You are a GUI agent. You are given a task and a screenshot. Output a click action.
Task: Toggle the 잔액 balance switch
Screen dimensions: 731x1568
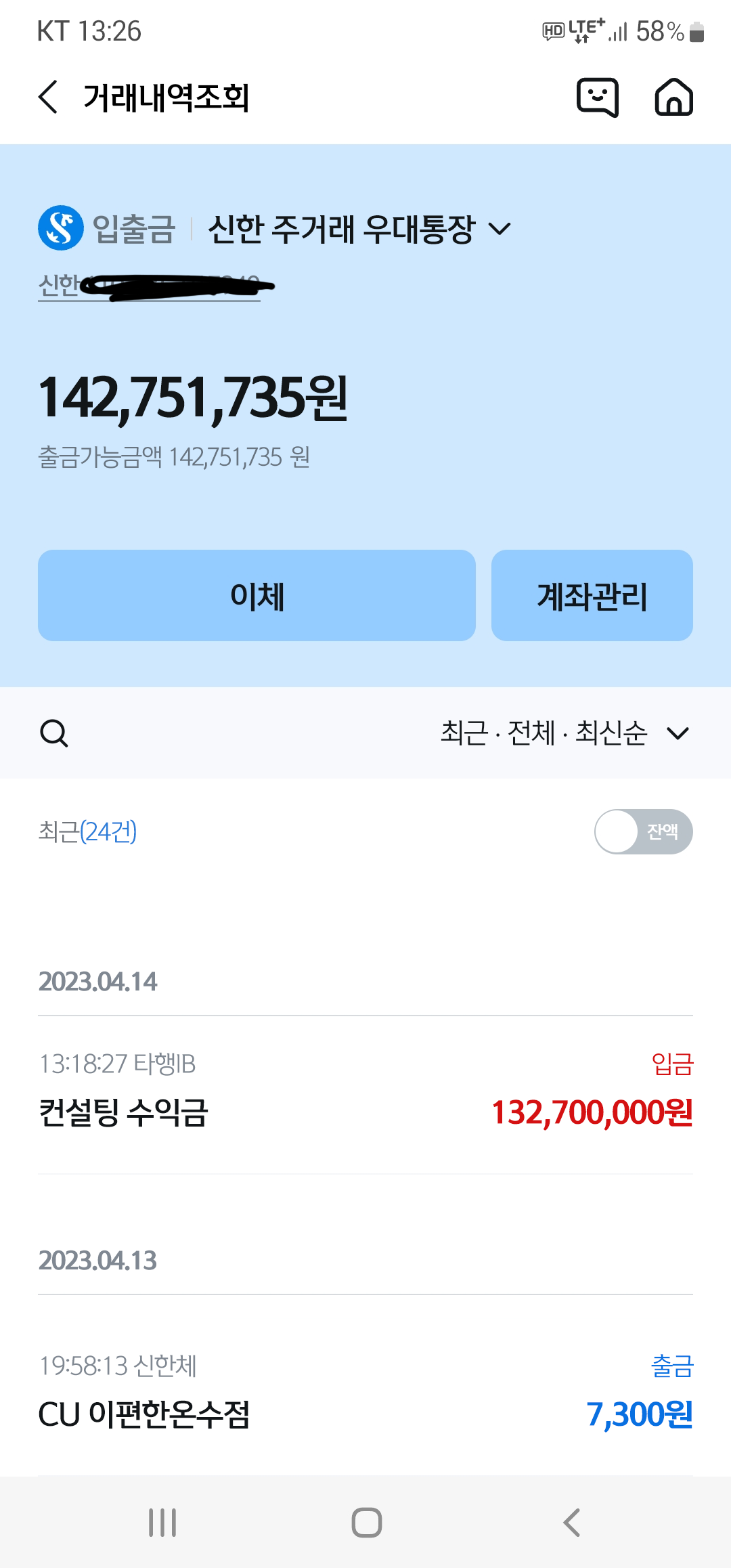643,831
